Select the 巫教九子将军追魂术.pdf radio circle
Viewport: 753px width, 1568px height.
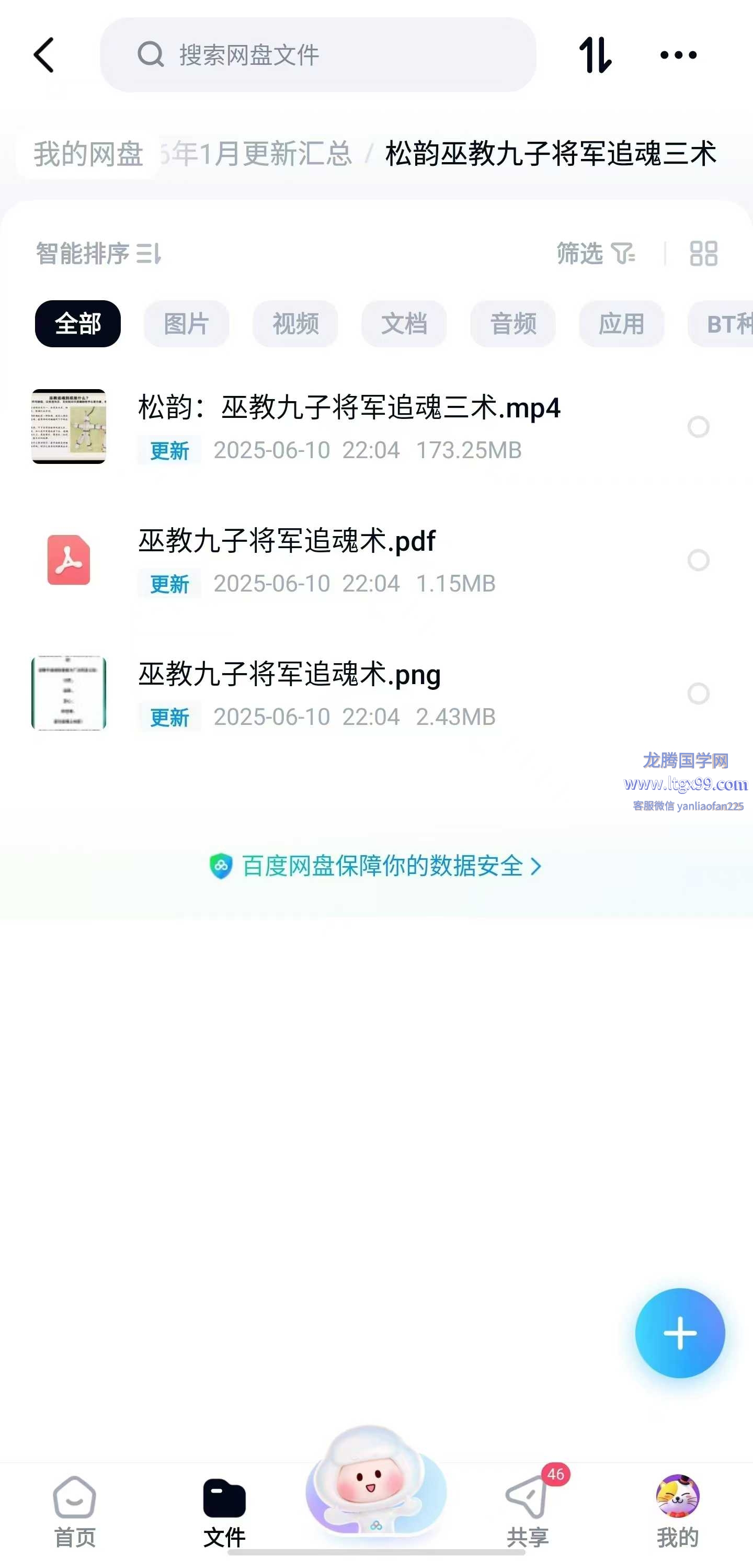[x=698, y=560]
